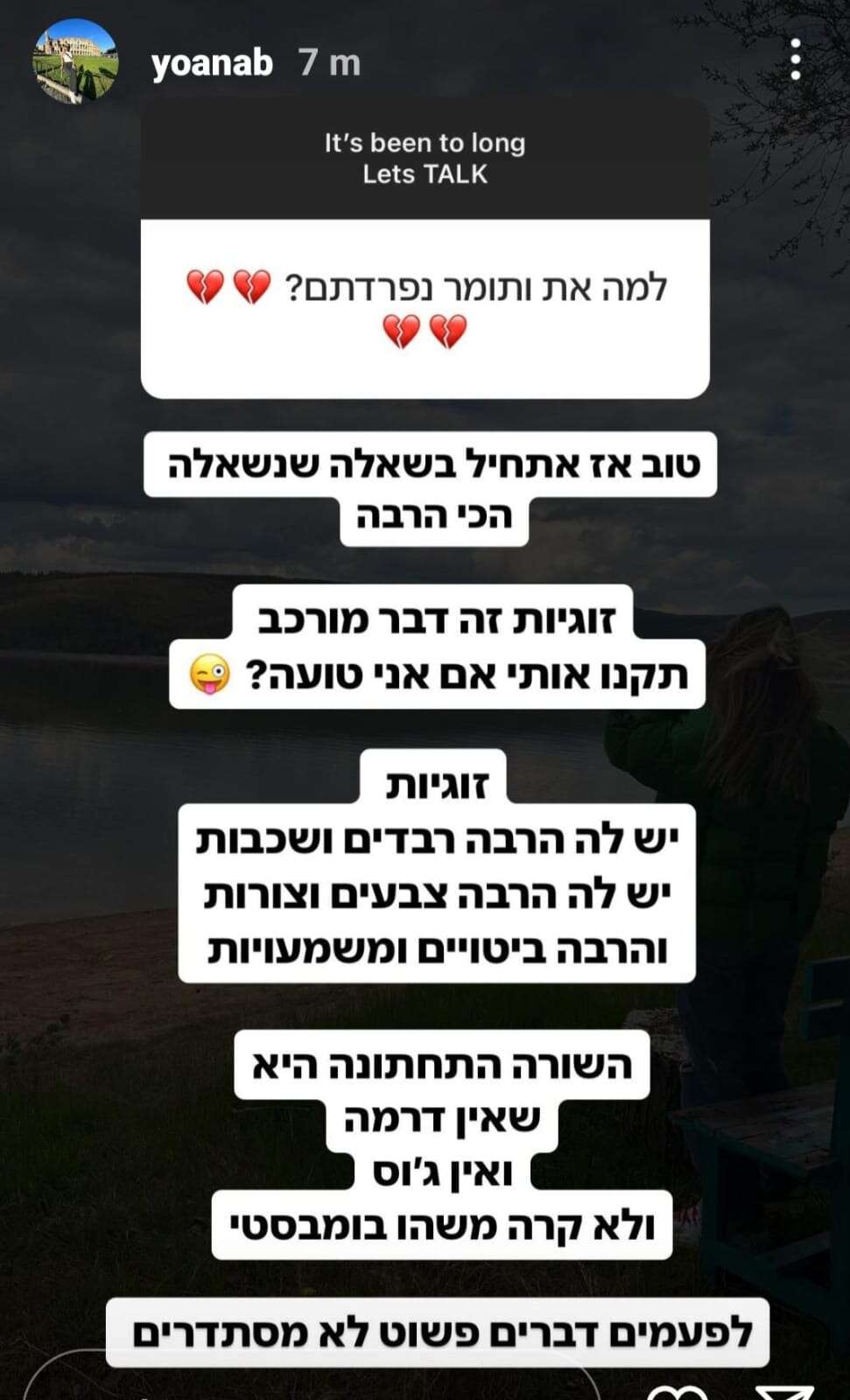The height and width of the screenshot is (1400, 850).
Task: Share the story via paper plane icon
Action: (x=784, y=1393)
